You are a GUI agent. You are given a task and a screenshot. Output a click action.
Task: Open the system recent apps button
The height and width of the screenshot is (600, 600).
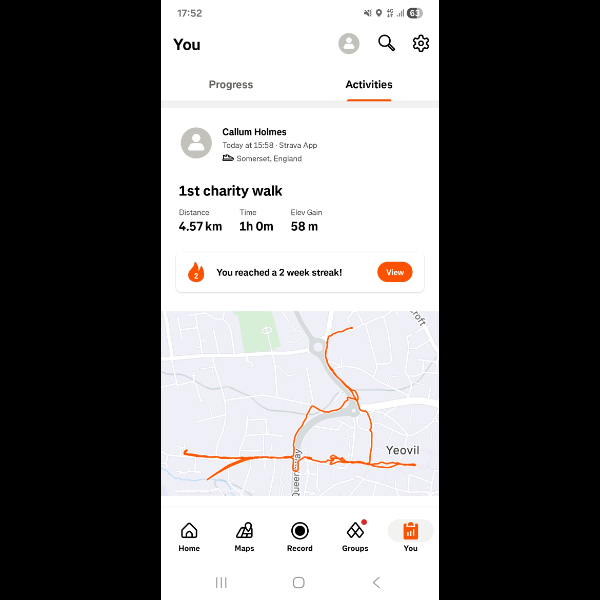pyautogui.click(x=222, y=582)
